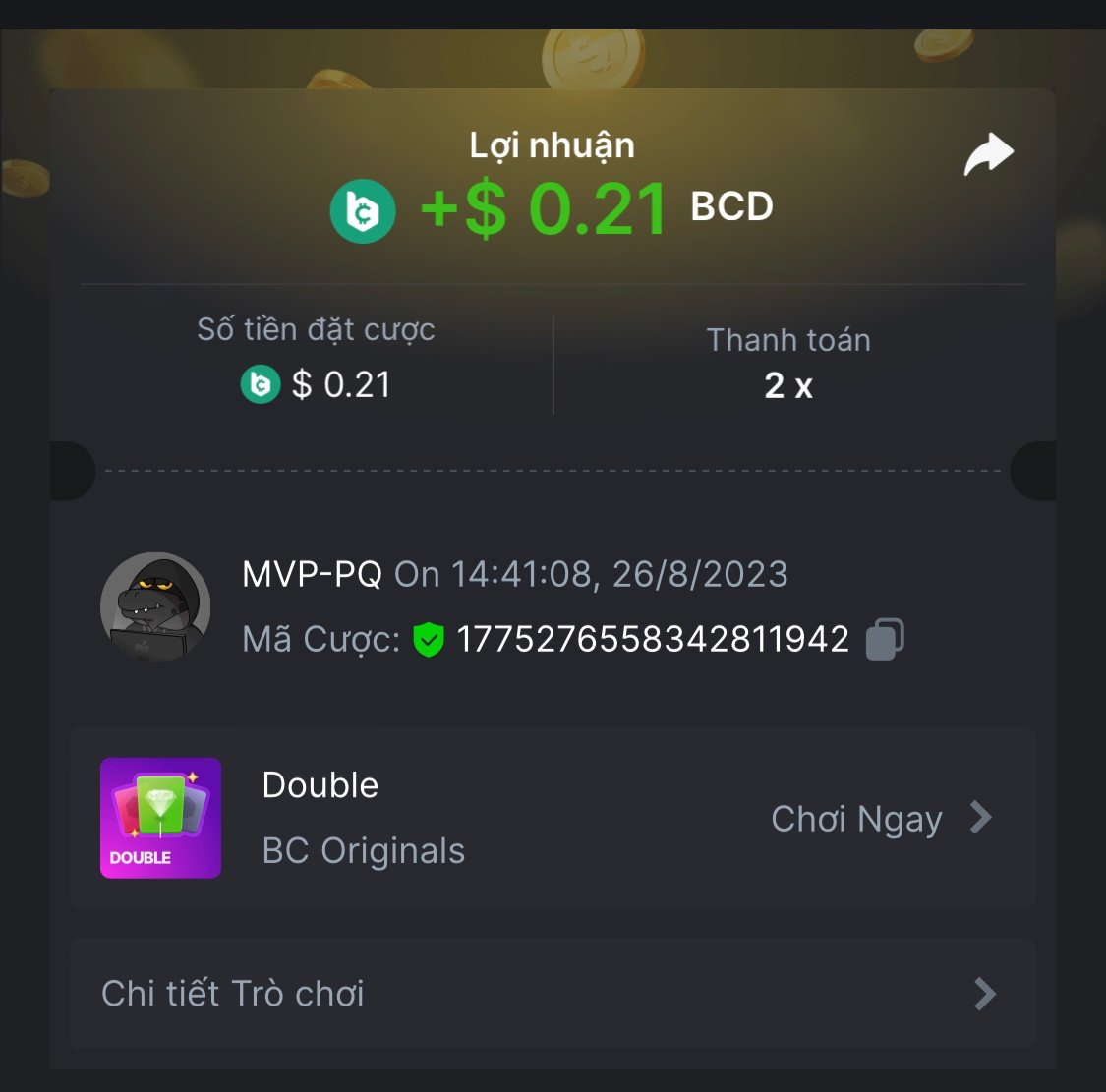The image size is (1106, 1092).
Task: Open MVP-PQ's profile avatar
Action: click(x=155, y=606)
